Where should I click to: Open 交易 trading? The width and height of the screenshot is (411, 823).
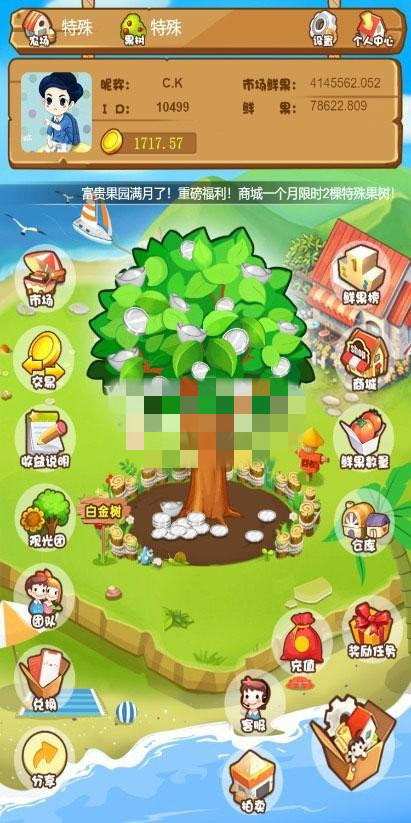(43, 360)
